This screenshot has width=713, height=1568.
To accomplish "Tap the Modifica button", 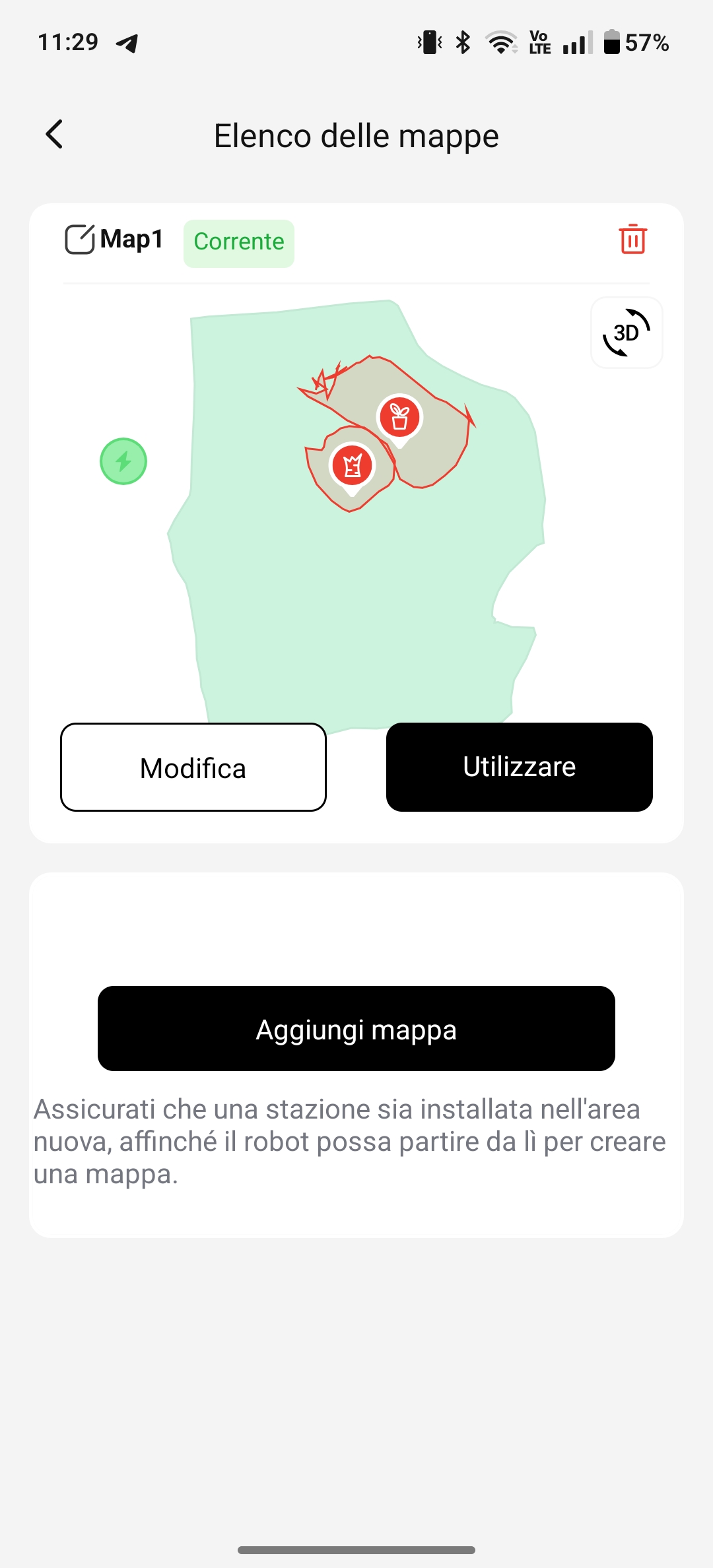I will click(193, 768).
